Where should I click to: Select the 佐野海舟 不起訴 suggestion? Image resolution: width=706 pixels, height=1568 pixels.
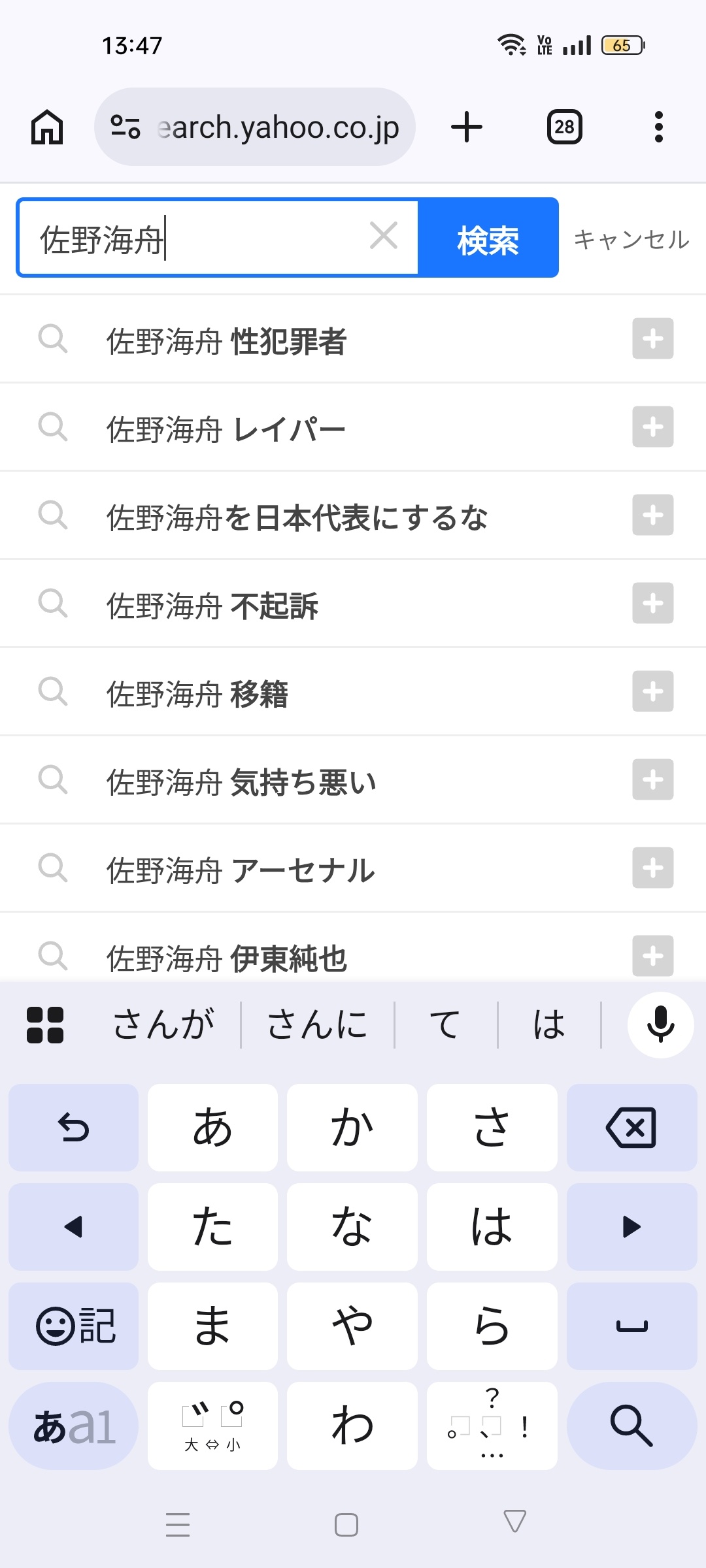pyautogui.click(x=353, y=604)
